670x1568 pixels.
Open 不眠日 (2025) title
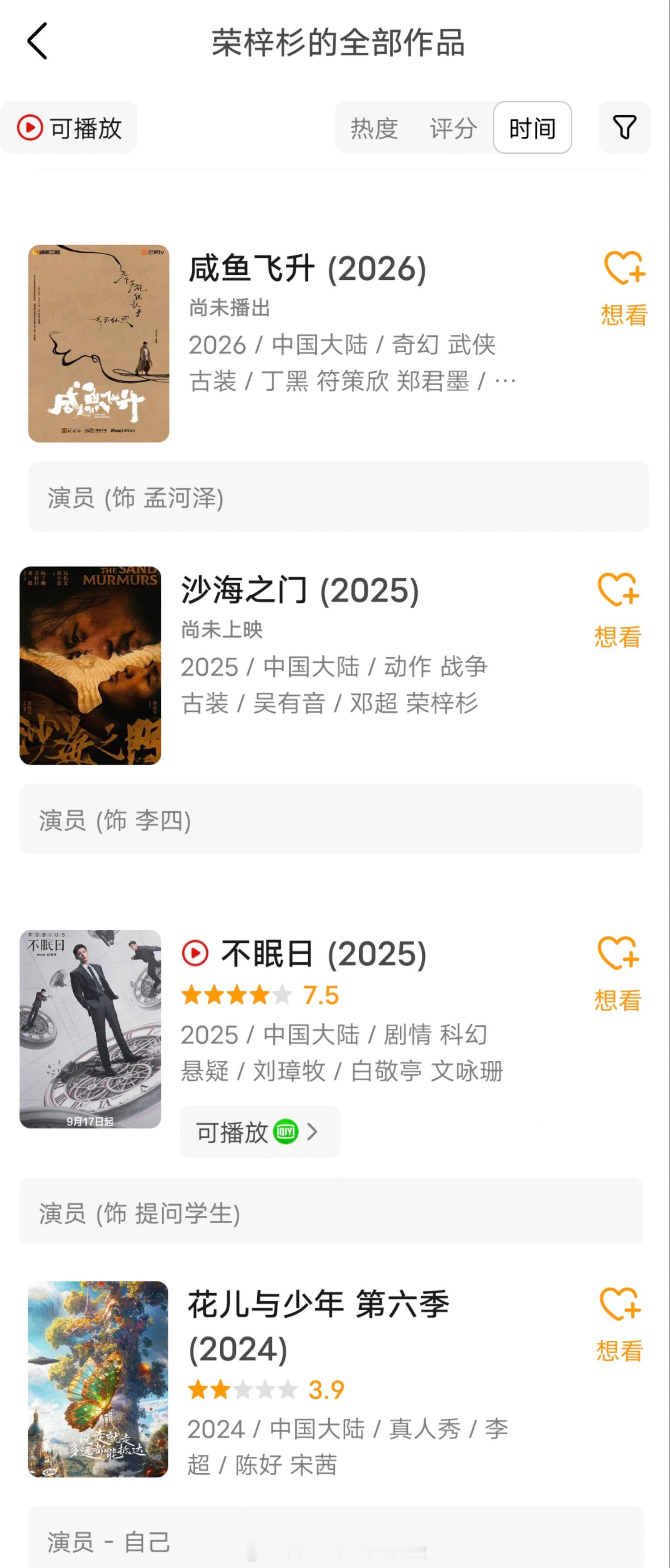click(322, 954)
